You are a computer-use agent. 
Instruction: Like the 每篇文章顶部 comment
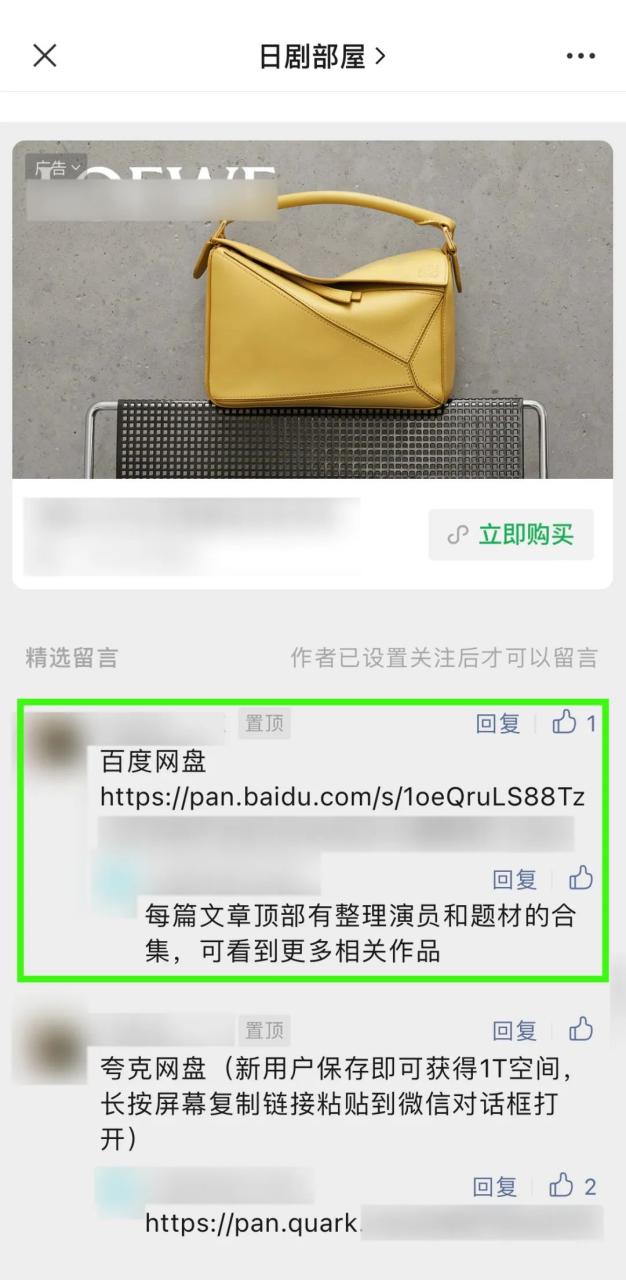click(x=581, y=878)
